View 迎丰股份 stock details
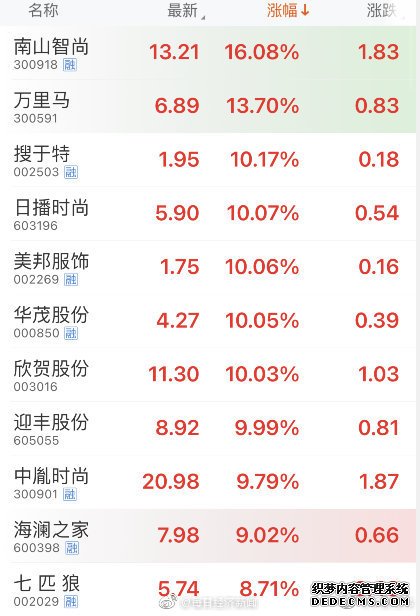This screenshot has width=420, height=616. pos(210,429)
